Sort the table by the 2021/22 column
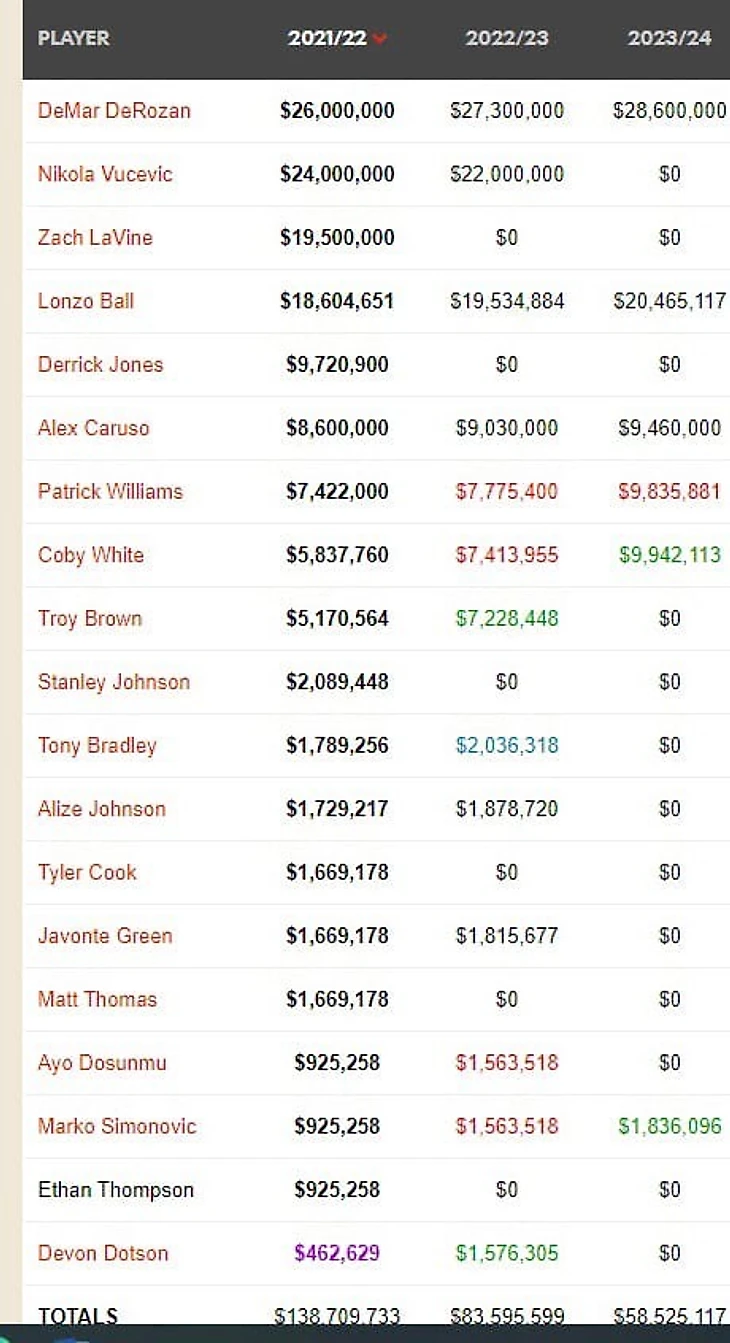Image resolution: width=730 pixels, height=1343 pixels. click(x=329, y=39)
